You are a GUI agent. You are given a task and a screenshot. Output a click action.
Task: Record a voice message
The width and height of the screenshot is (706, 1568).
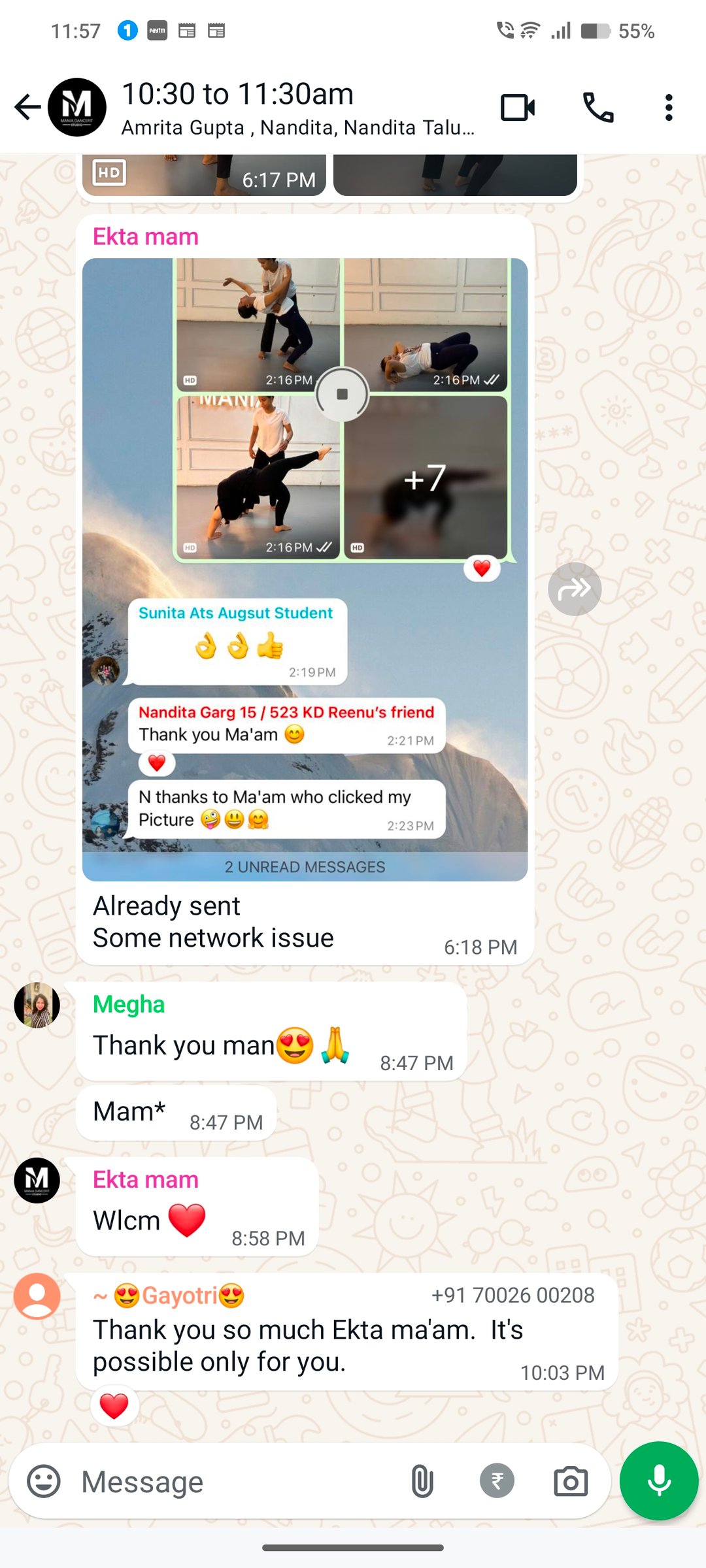659,1480
